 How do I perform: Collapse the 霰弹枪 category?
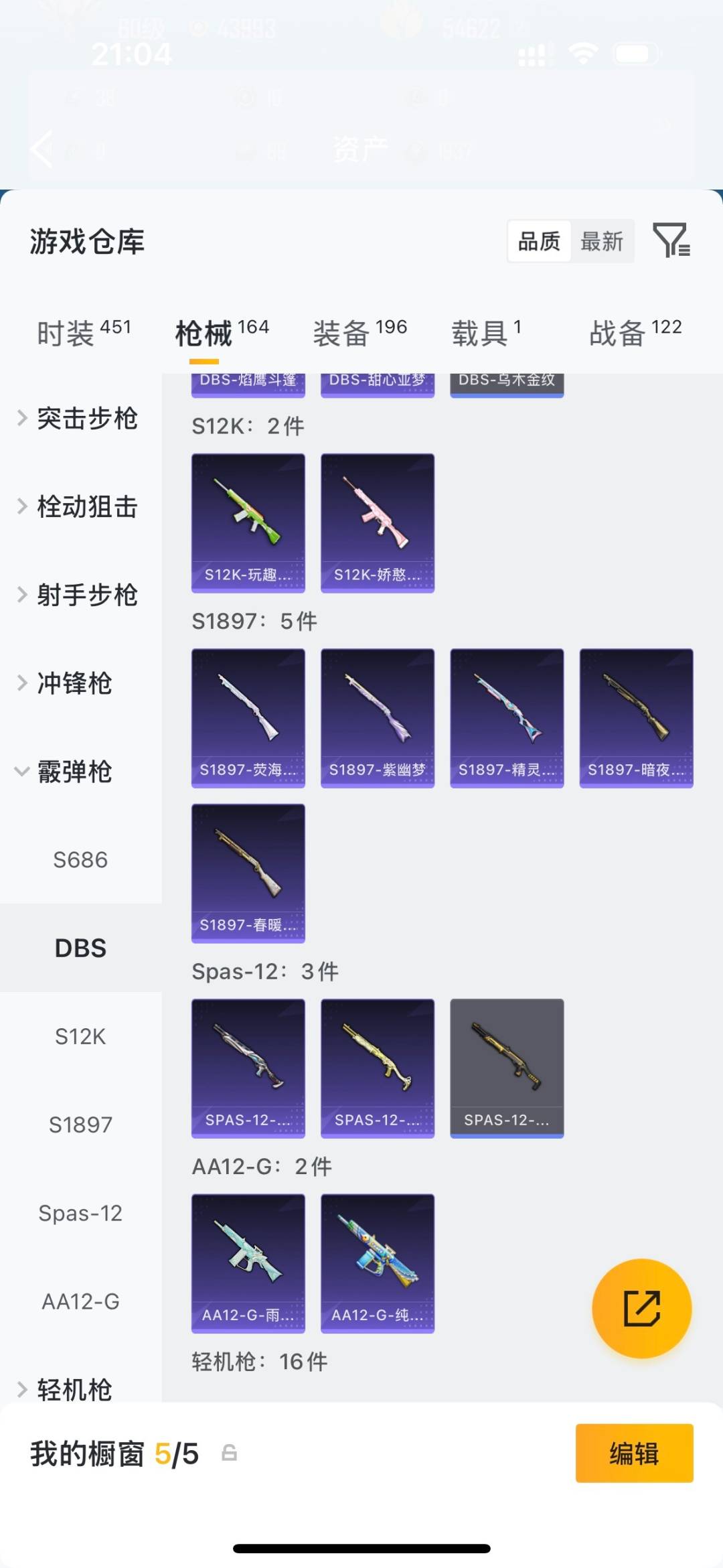point(74,772)
